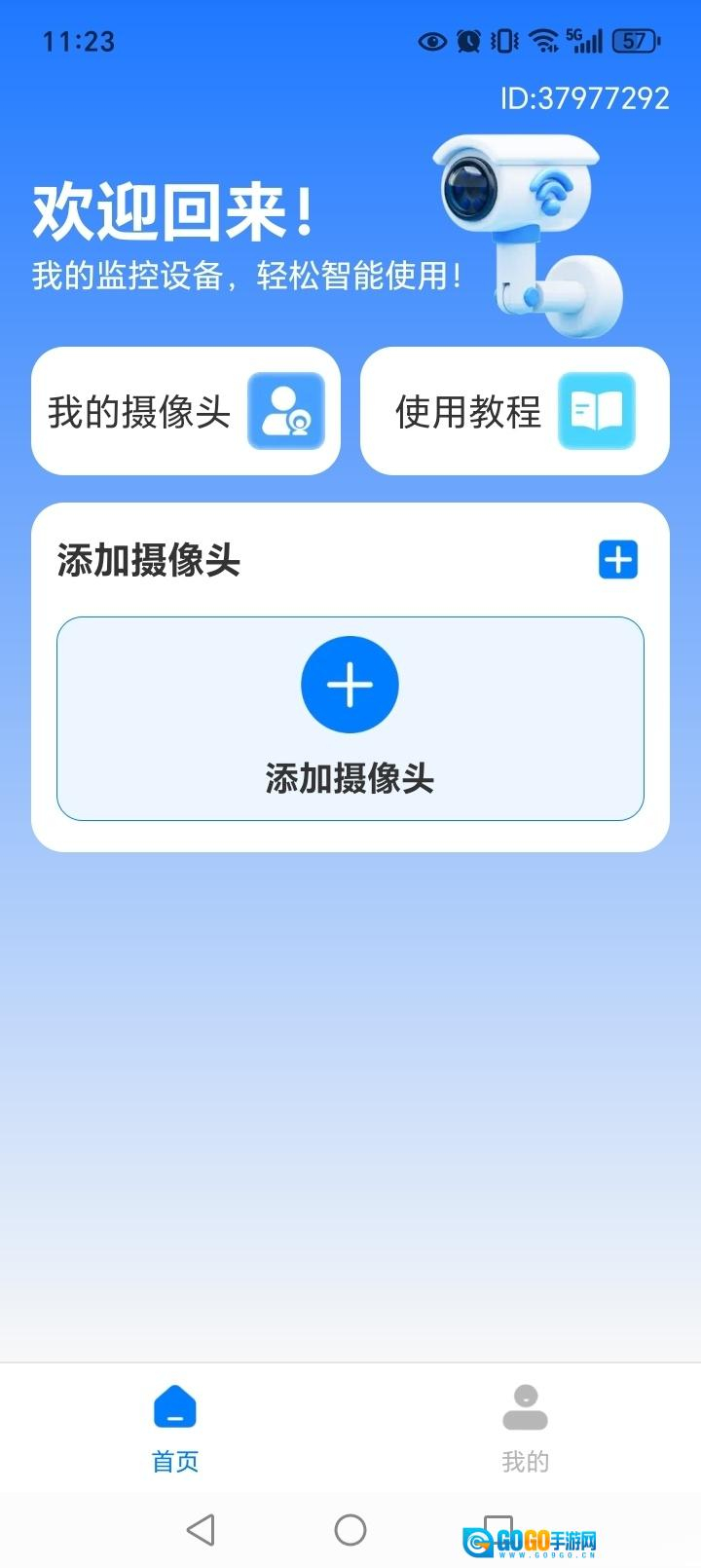Viewport: 701px width, 1568px height.
Task: Tap the large 添加摄像头 panel
Action: click(x=350, y=718)
